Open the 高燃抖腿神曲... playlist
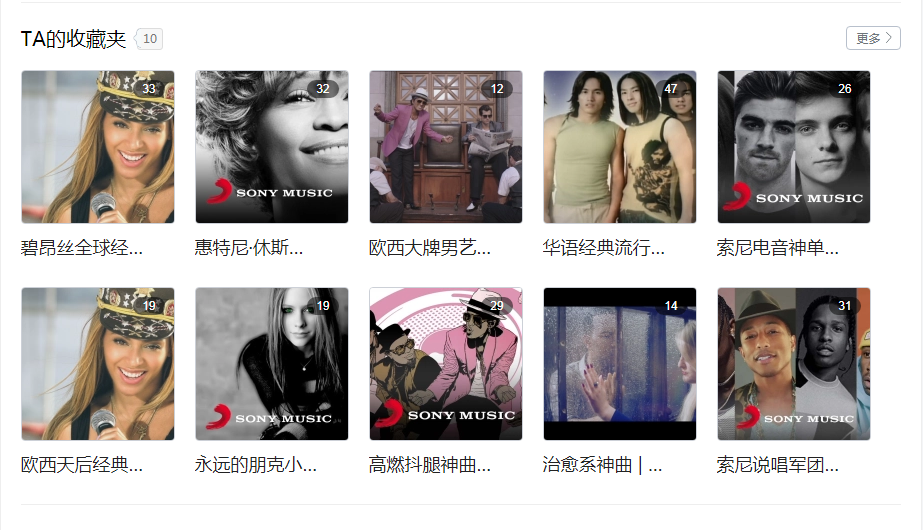Viewport: 923px width, 530px height. tap(446, 364)
